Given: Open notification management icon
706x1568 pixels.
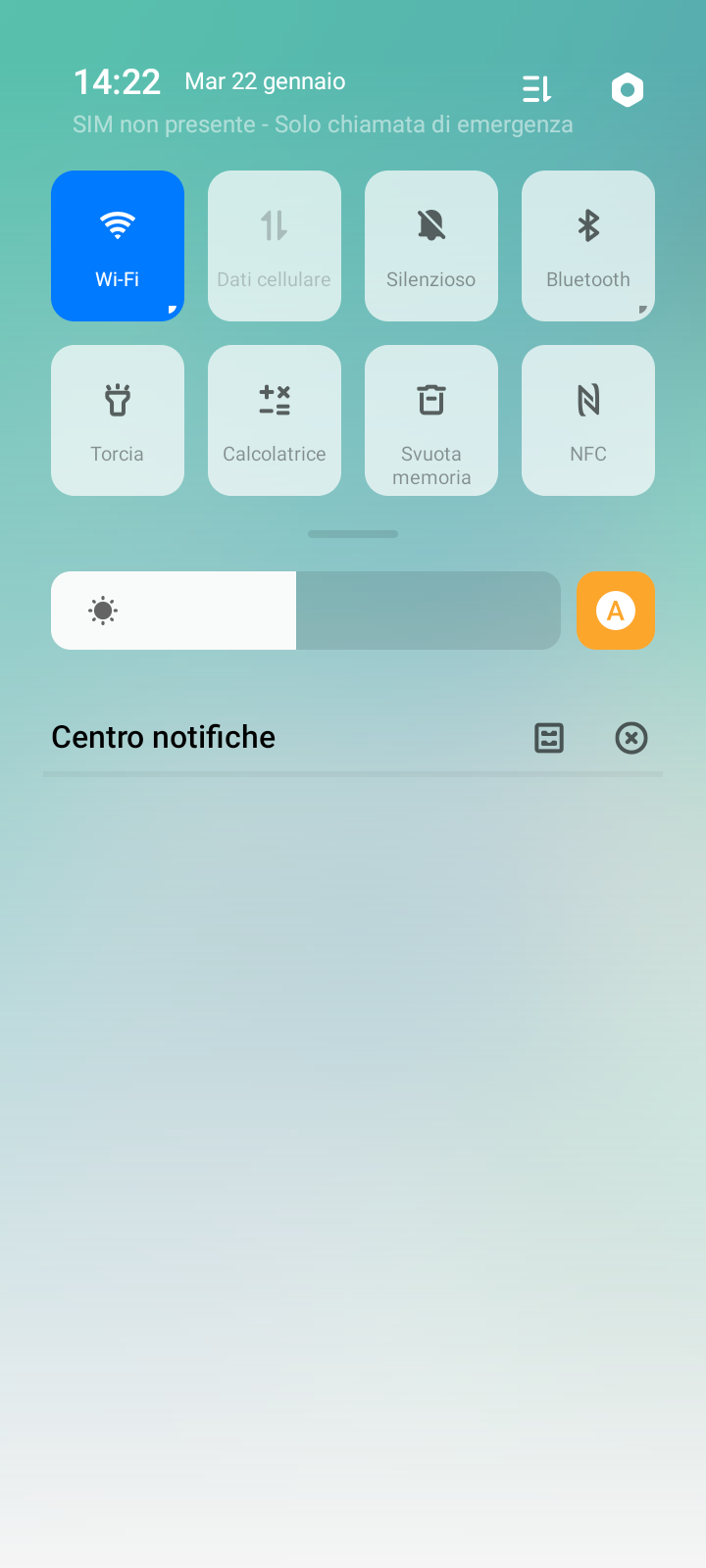Looking at the screenshot, I should coord(549,738).
